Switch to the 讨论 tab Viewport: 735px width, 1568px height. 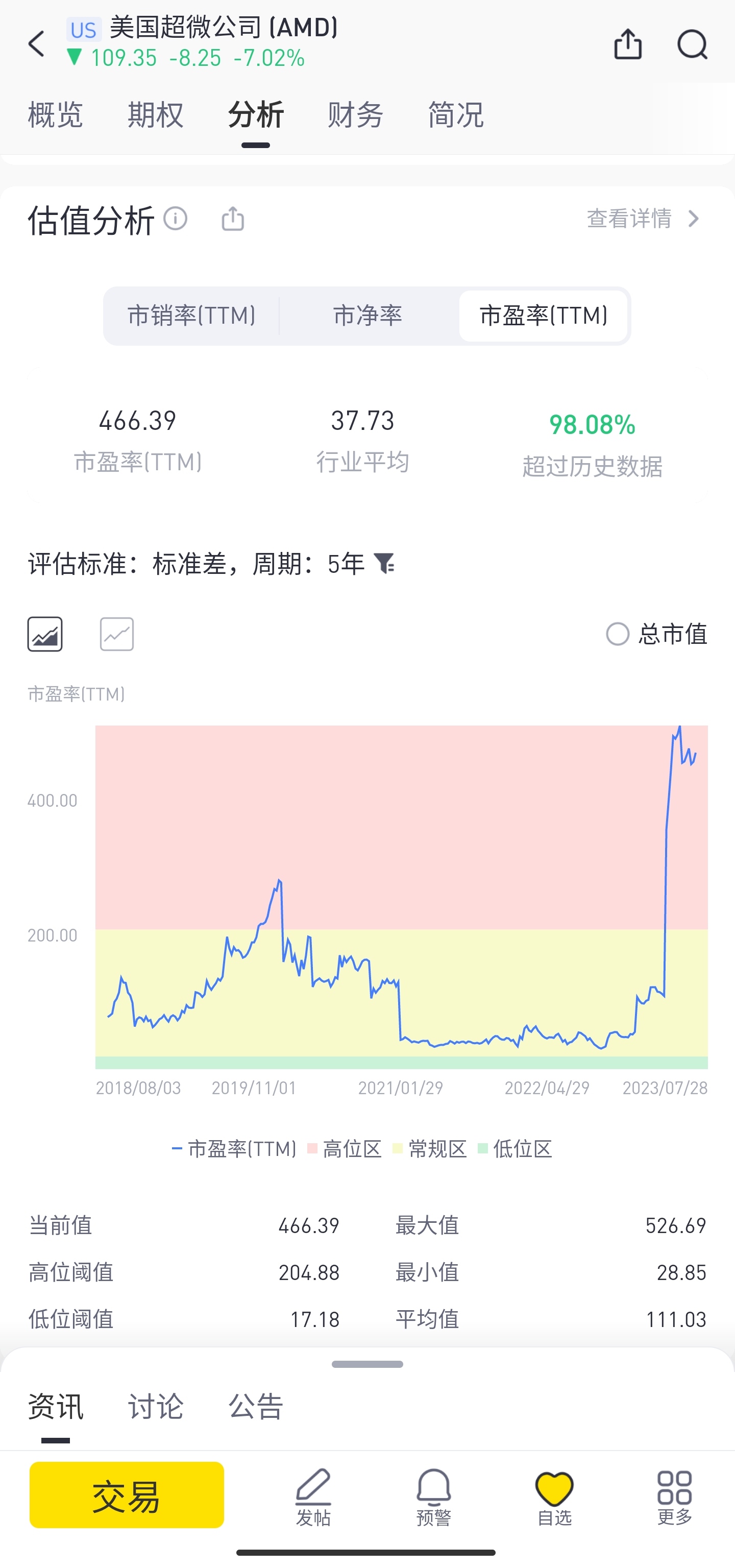[x=155, y=1406]
